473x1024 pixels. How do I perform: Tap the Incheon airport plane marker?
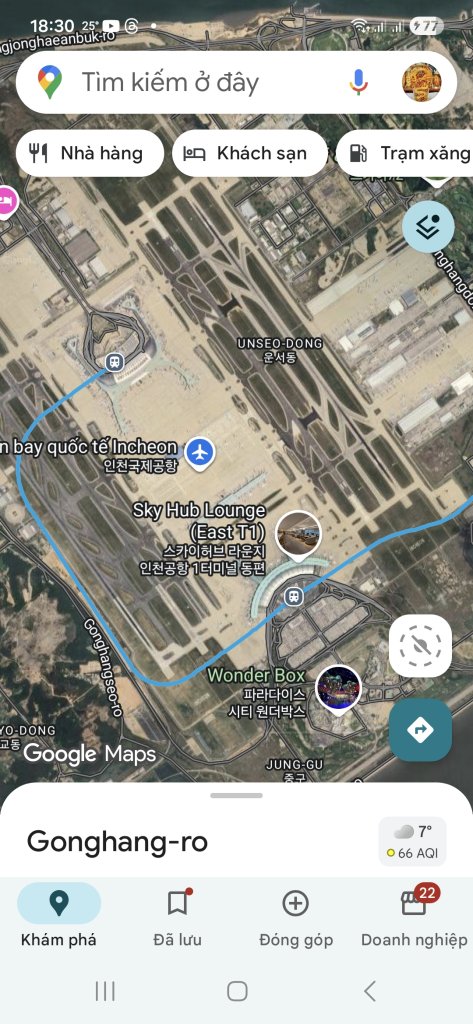click(x=200, y=451)
